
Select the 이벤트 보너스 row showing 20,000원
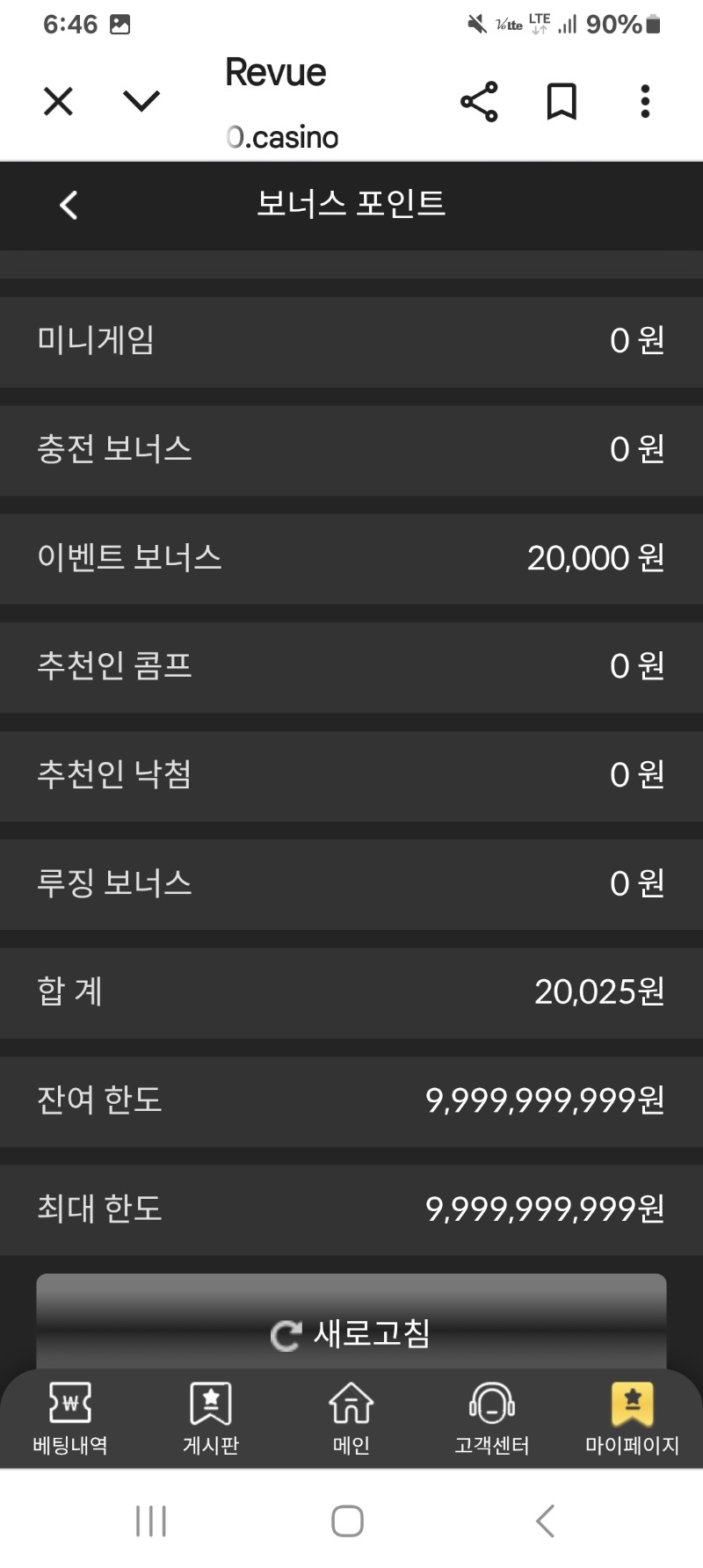(x=350, y=557)
